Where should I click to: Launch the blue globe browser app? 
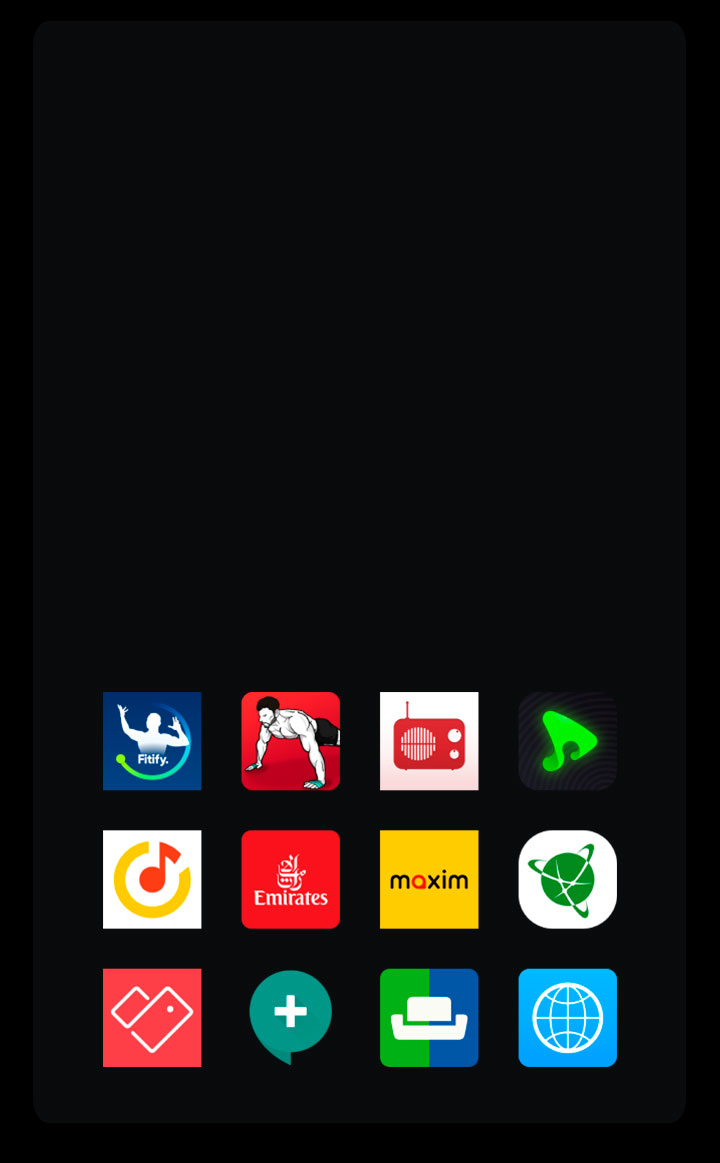pos(567,1017)
